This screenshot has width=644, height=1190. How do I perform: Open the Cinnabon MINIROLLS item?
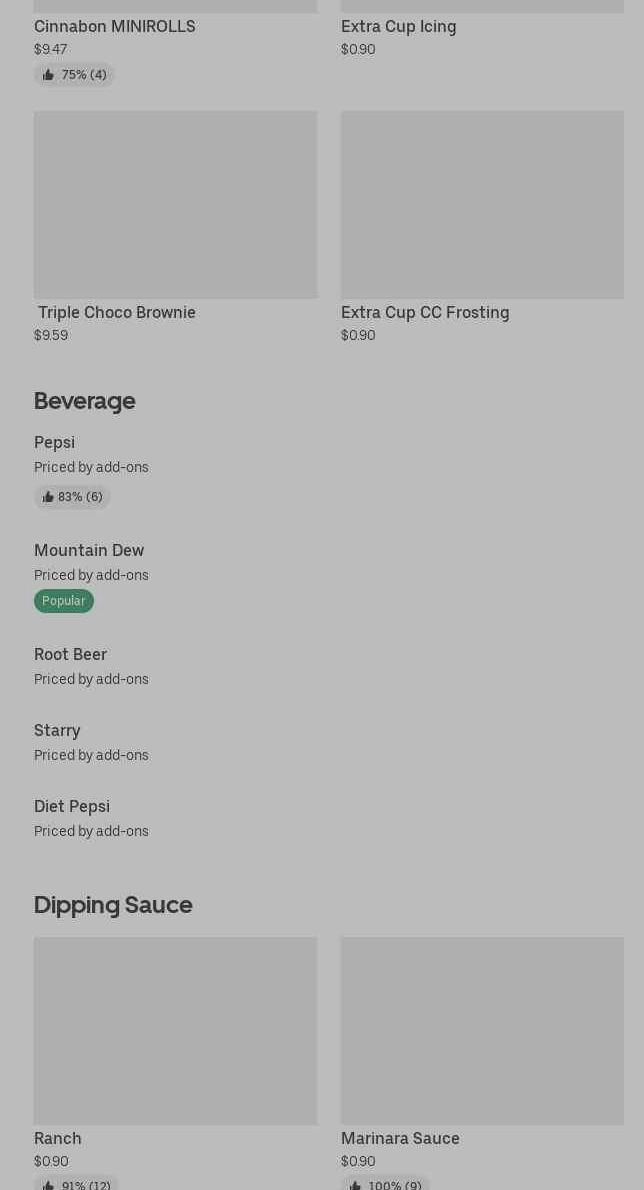point(115,27)
